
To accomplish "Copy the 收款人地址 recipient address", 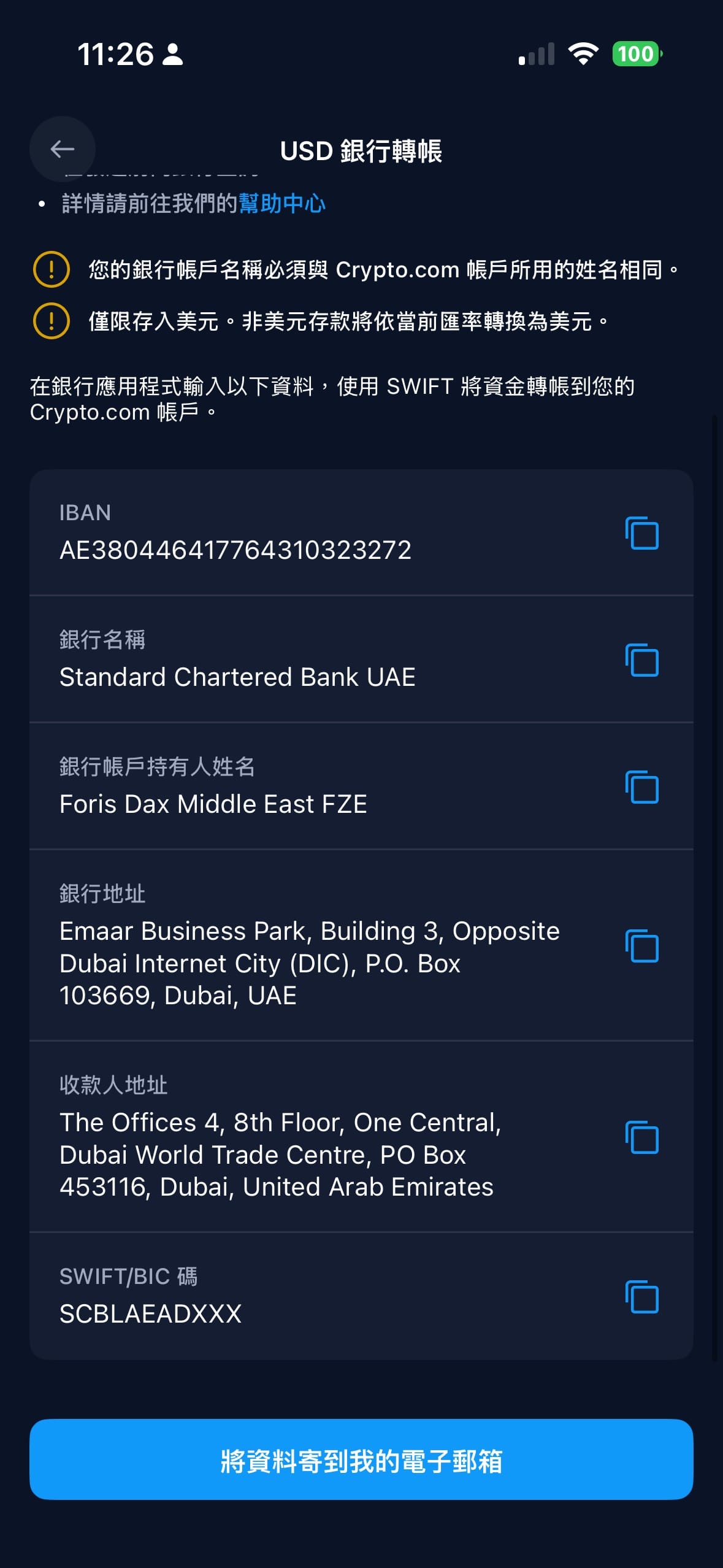I will point(641,1137).
